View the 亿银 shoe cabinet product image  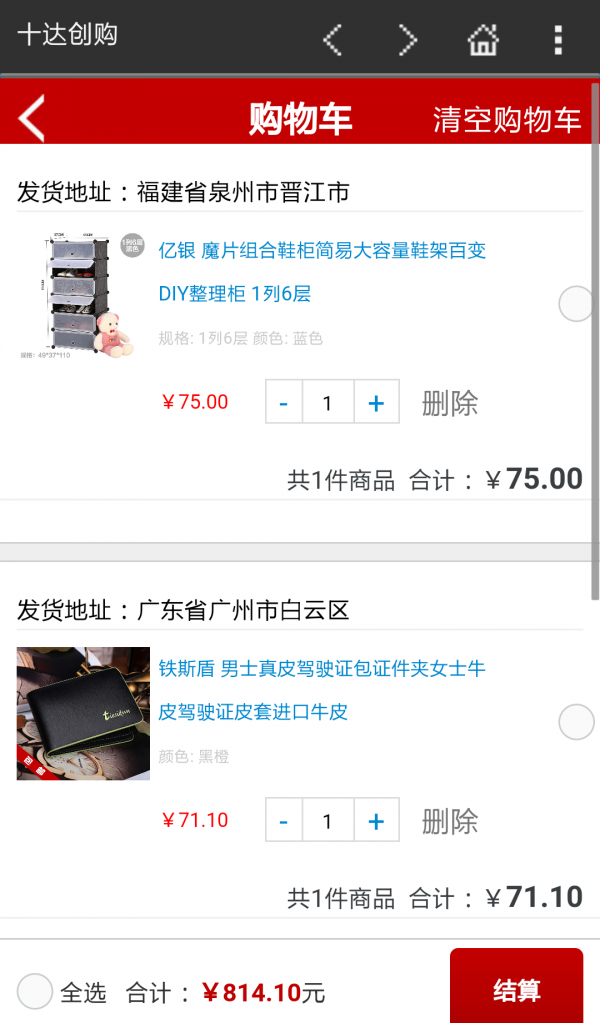click(x=77, y=294)
